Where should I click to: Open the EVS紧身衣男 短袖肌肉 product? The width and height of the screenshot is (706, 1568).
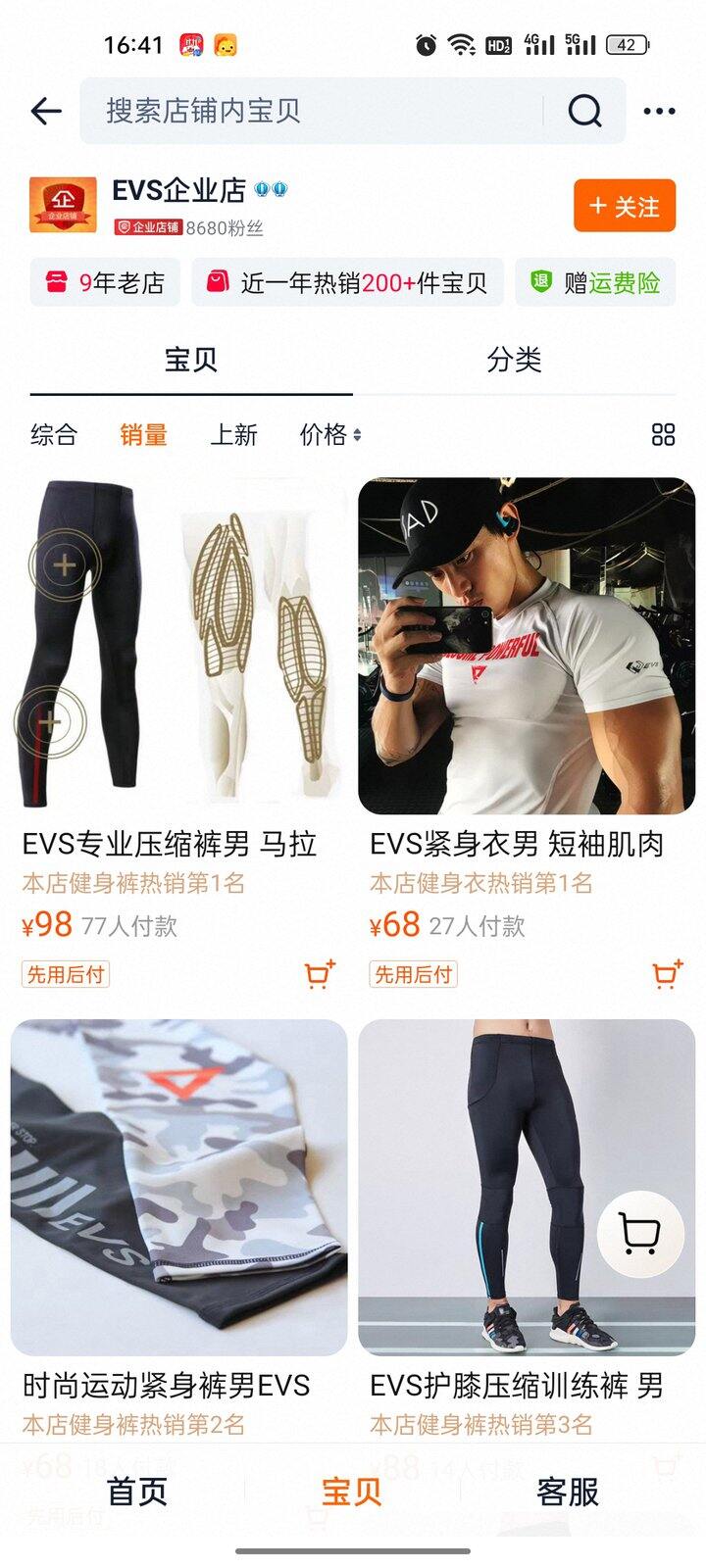pyautogui.click(x=527, y=647)
